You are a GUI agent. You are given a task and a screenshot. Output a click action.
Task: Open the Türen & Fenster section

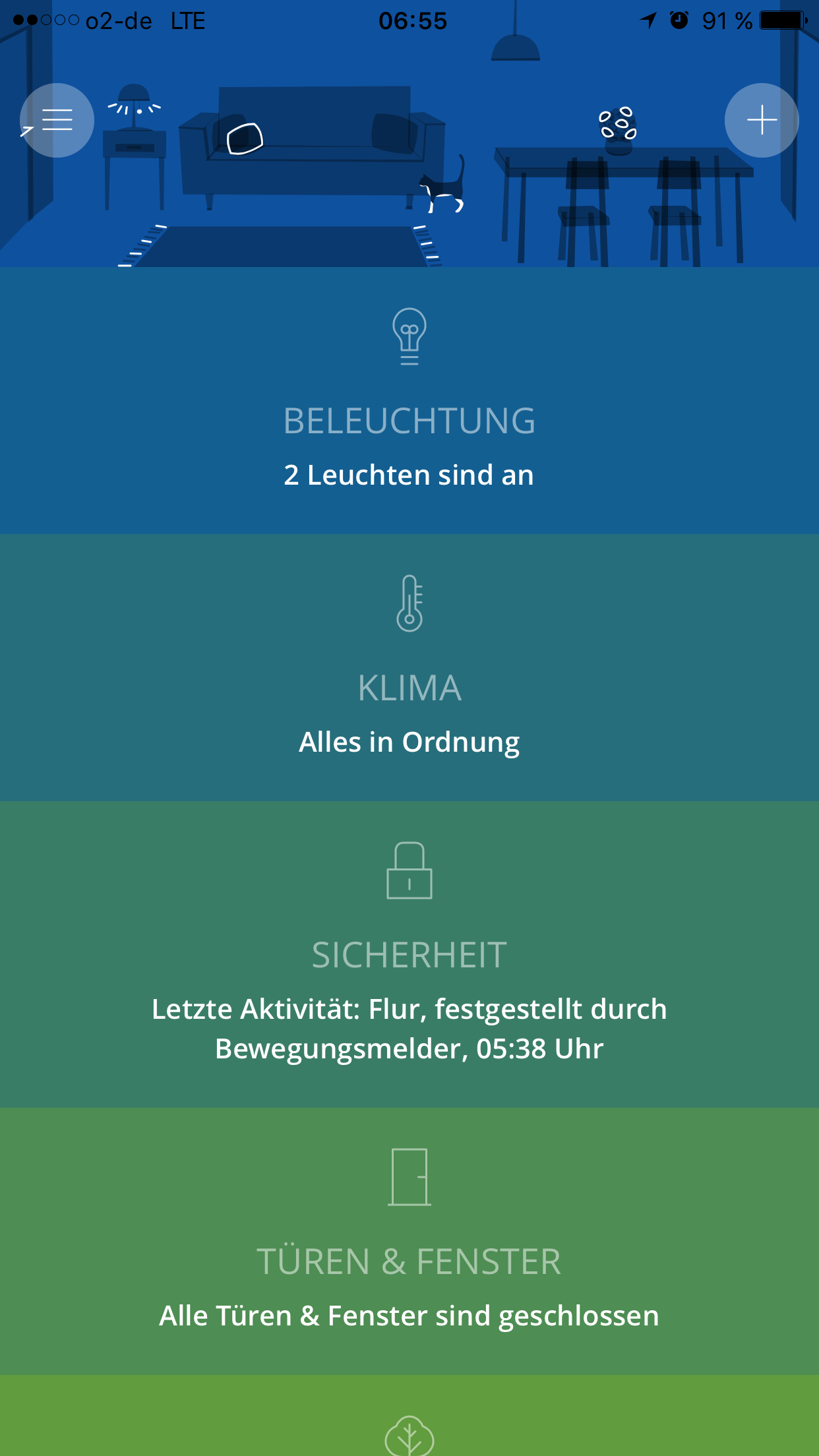(409, 1241)
